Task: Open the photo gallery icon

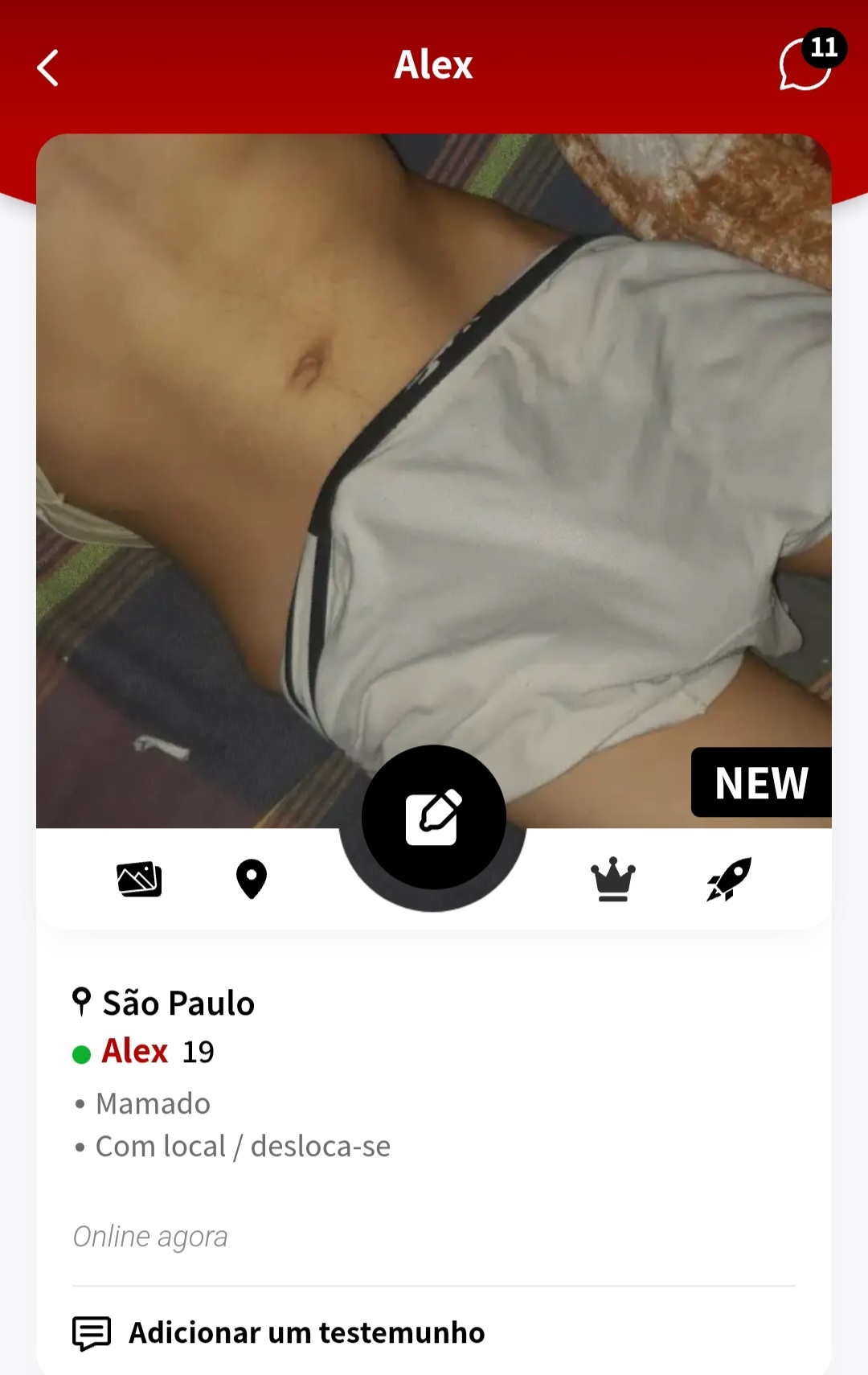Action: 139,879
